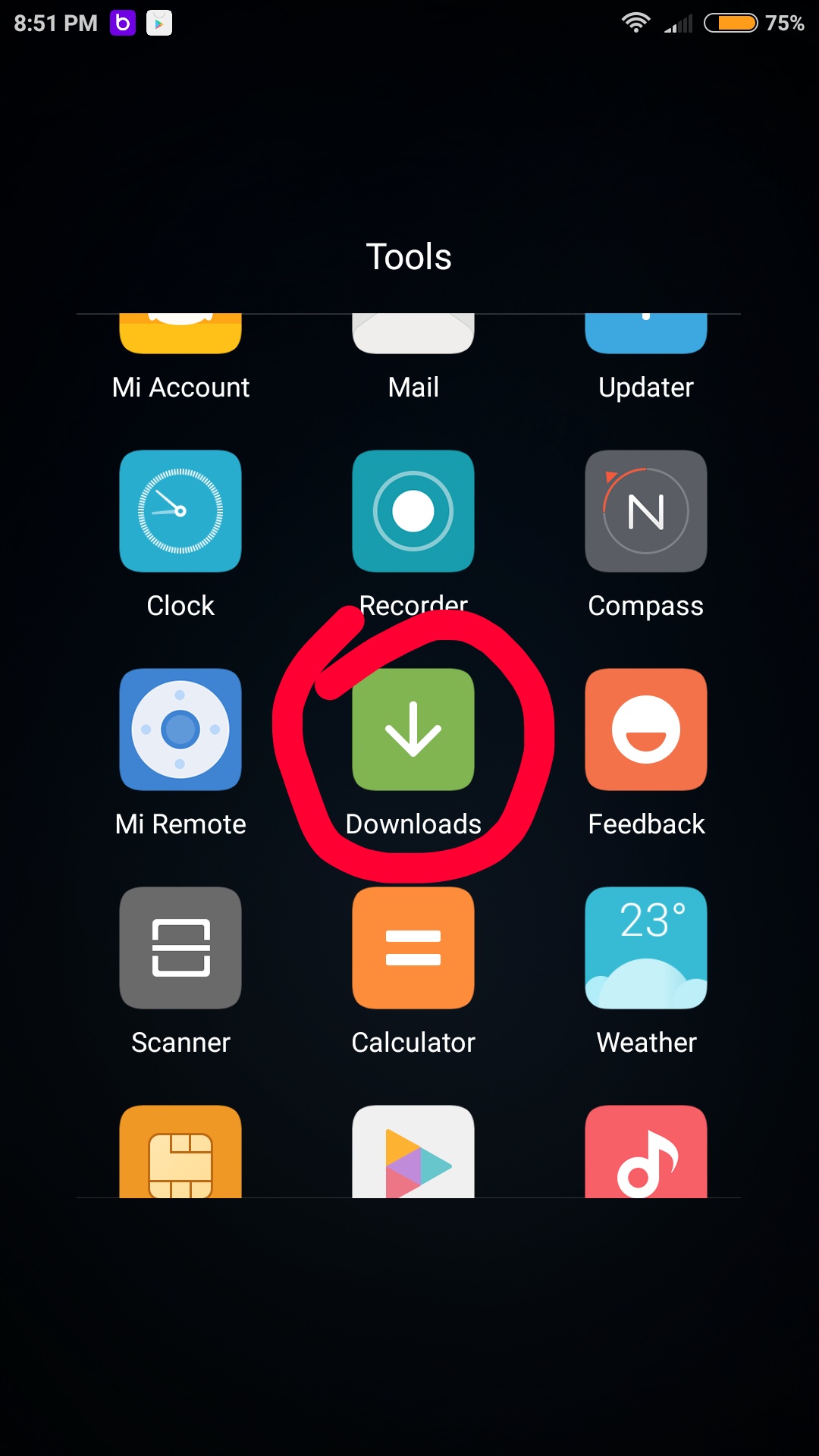
Task: Tap the colorful play triangle app icon
Action: coord(413,1151)
